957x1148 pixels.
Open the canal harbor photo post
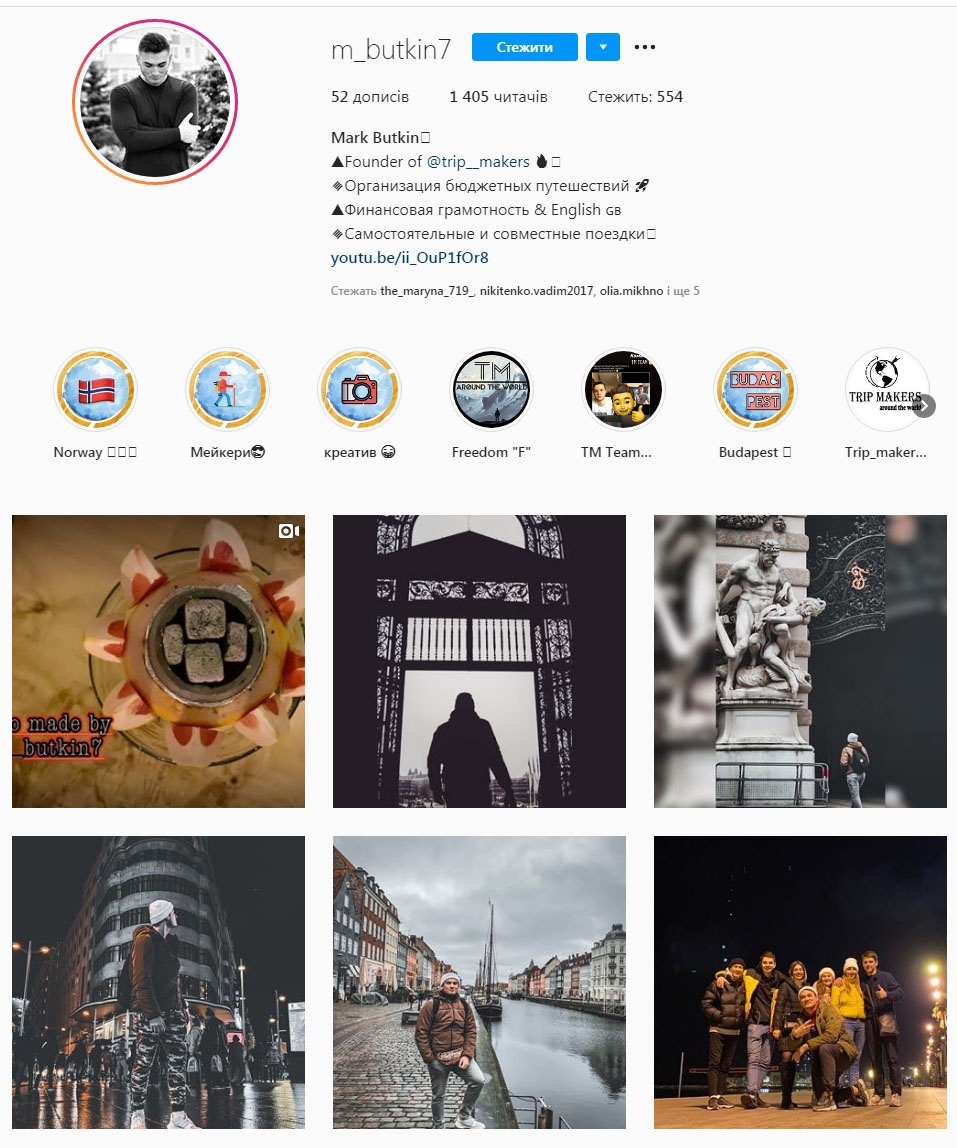click(479, 982)
